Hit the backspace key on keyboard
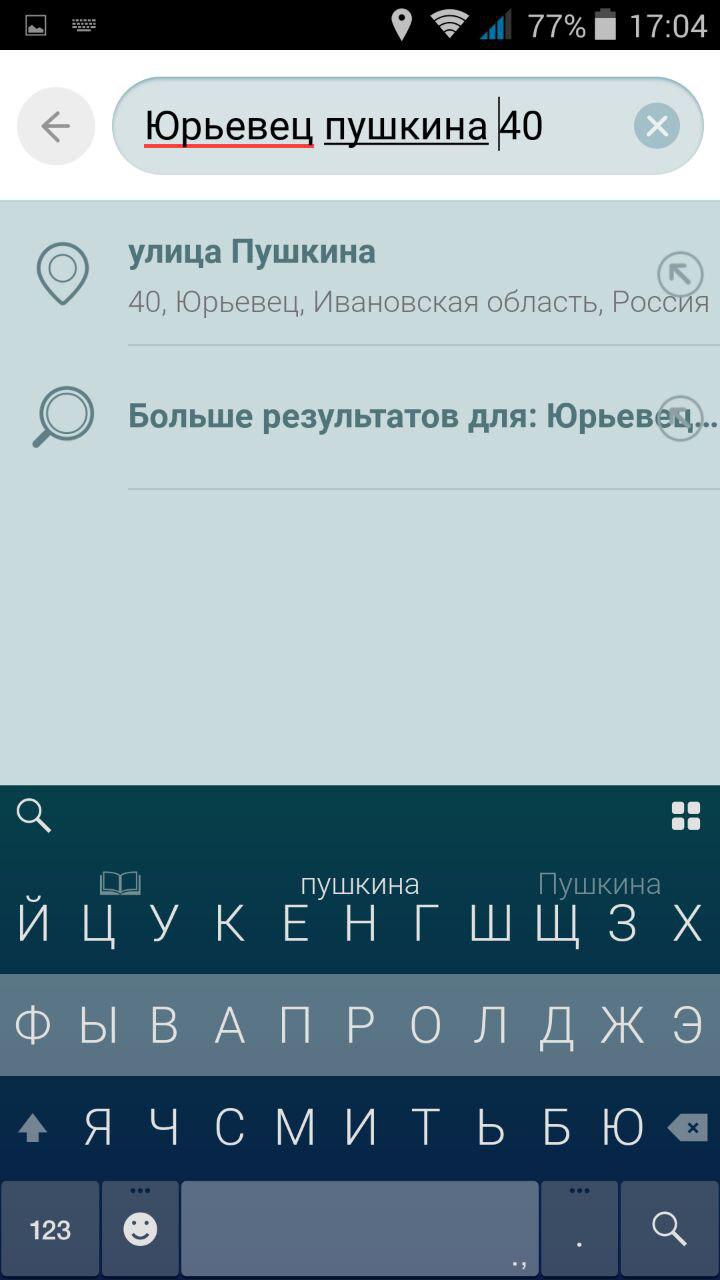Viewport: 720px width, 1280px height. click(x=686, y=1128)
